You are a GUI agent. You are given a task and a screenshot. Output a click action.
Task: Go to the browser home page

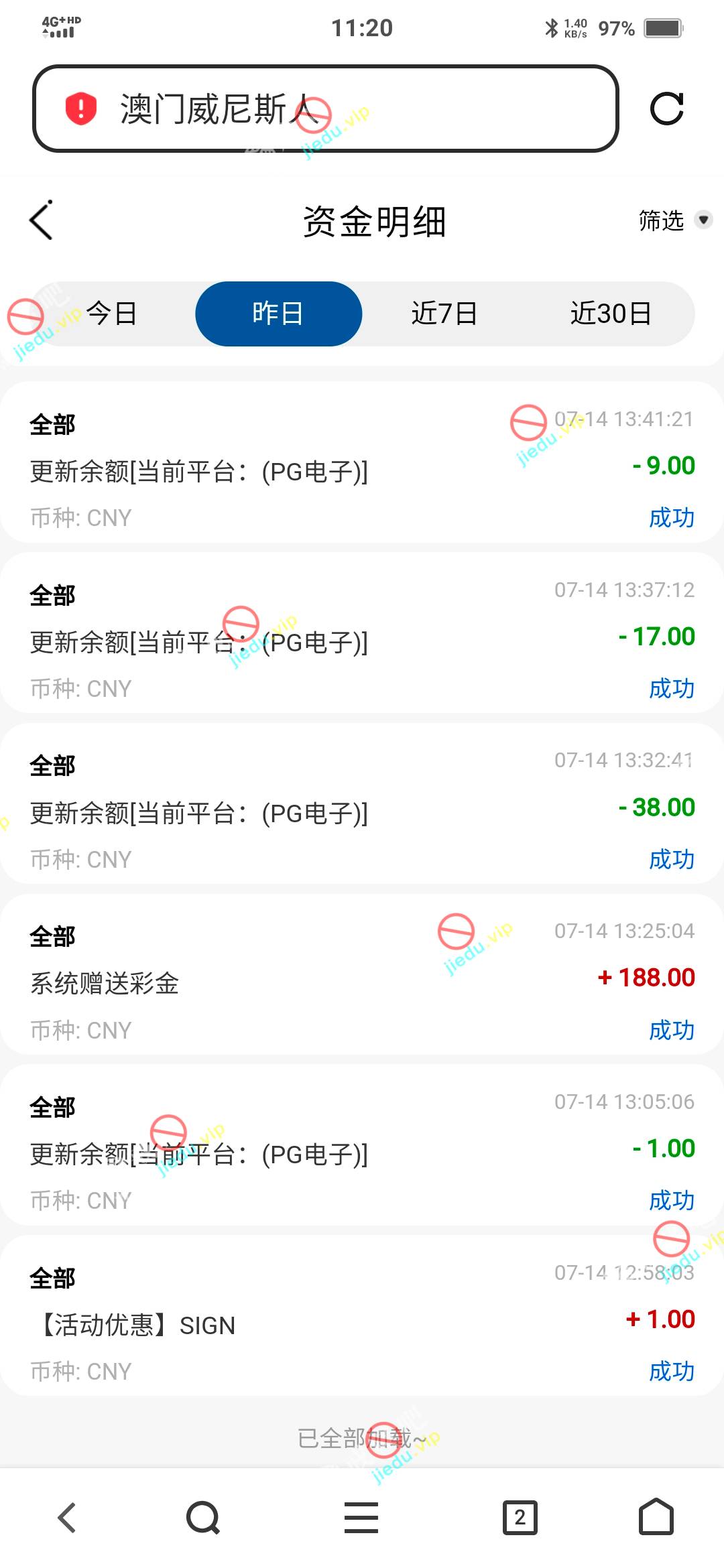656,1518
